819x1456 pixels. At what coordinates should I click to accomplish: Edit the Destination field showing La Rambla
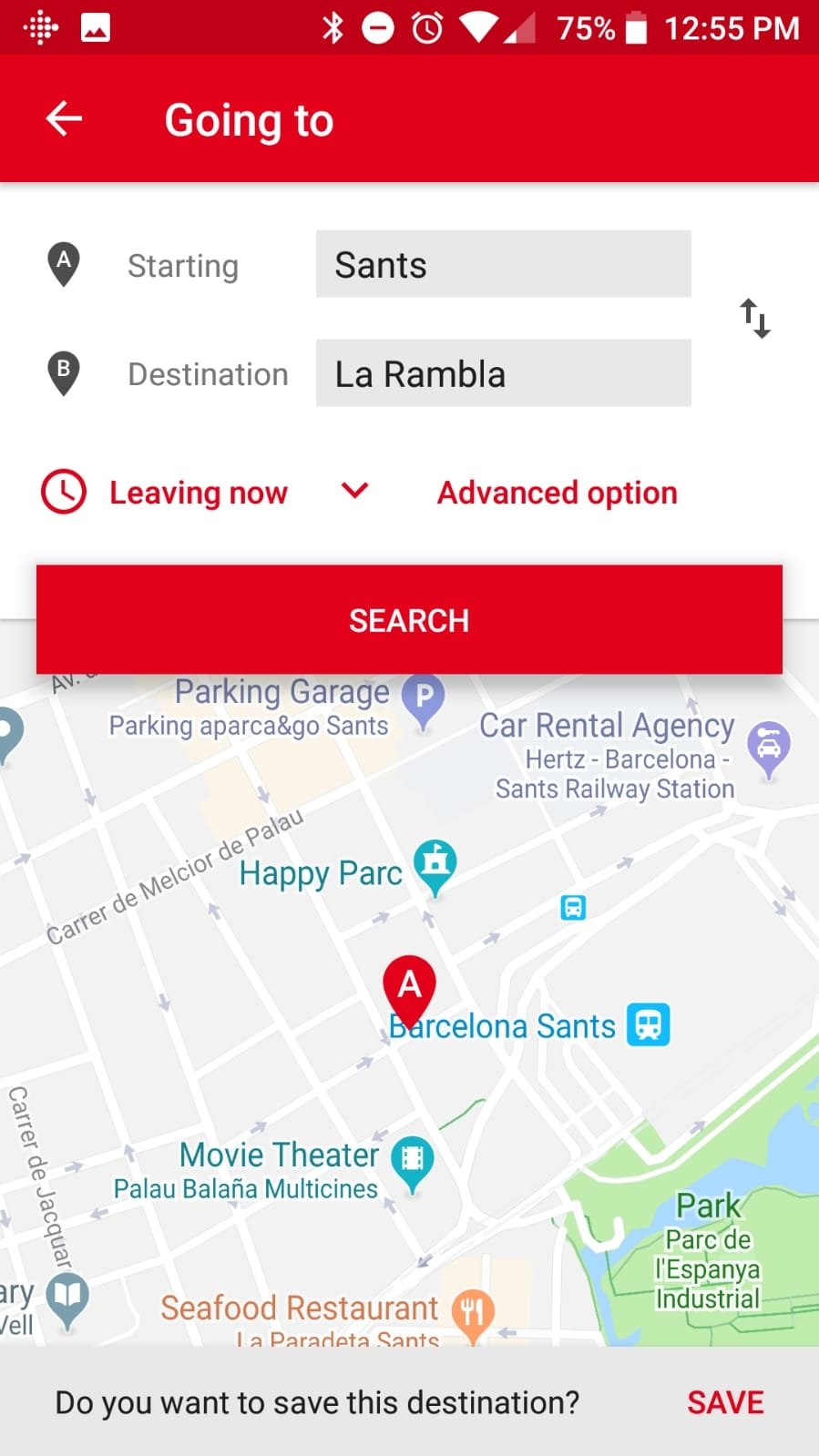pyautogui.click(x=503, y=373)
